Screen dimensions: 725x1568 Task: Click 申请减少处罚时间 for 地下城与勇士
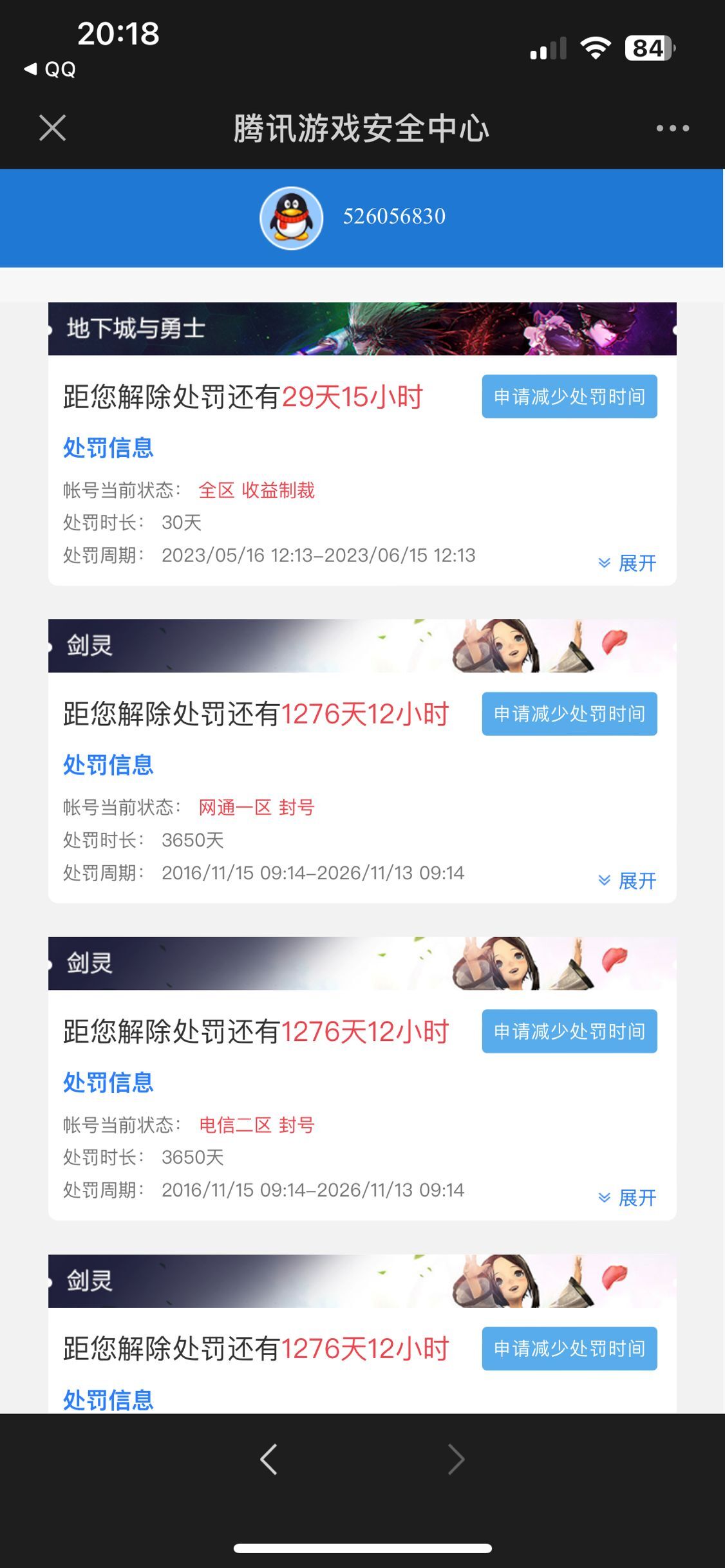pos(569,396)
